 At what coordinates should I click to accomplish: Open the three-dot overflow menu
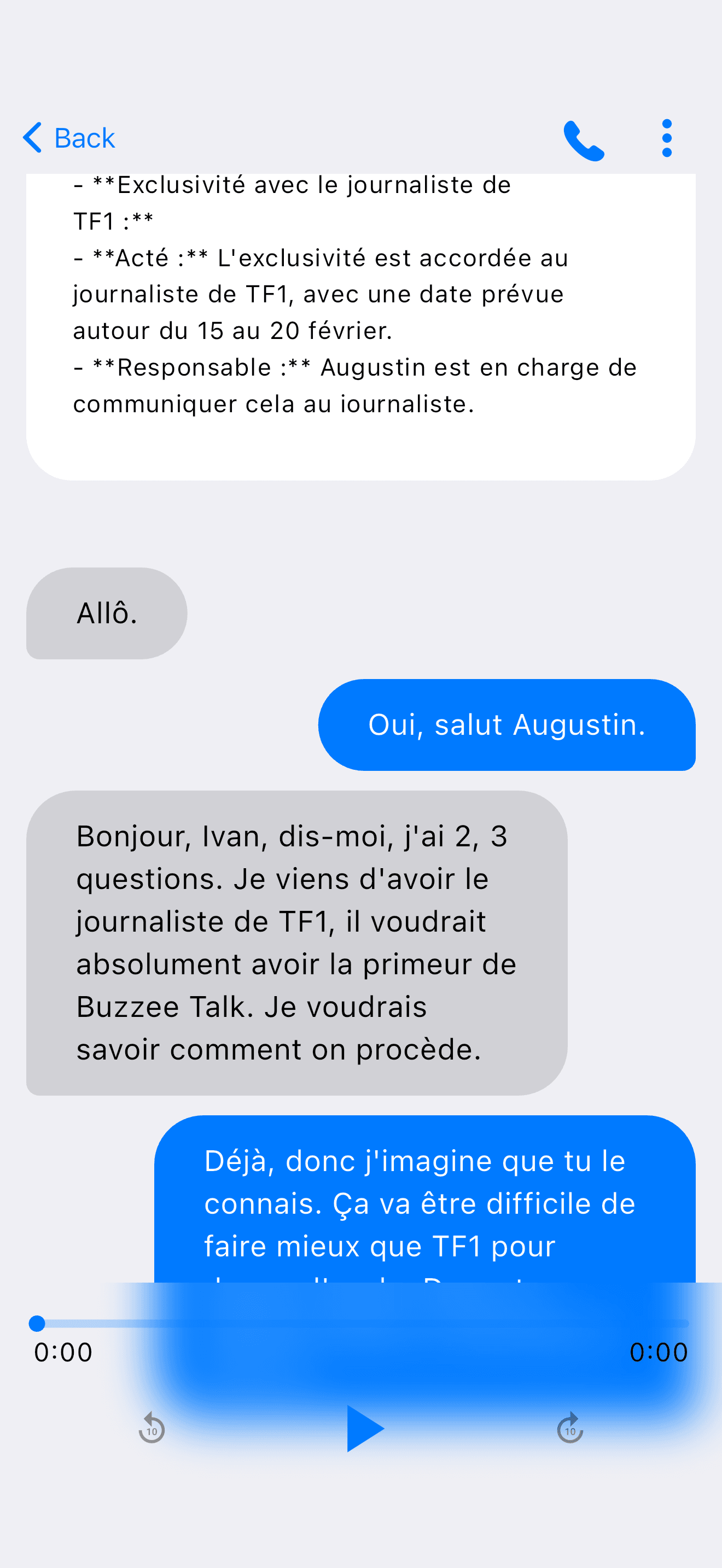click(x=667, y=138)
